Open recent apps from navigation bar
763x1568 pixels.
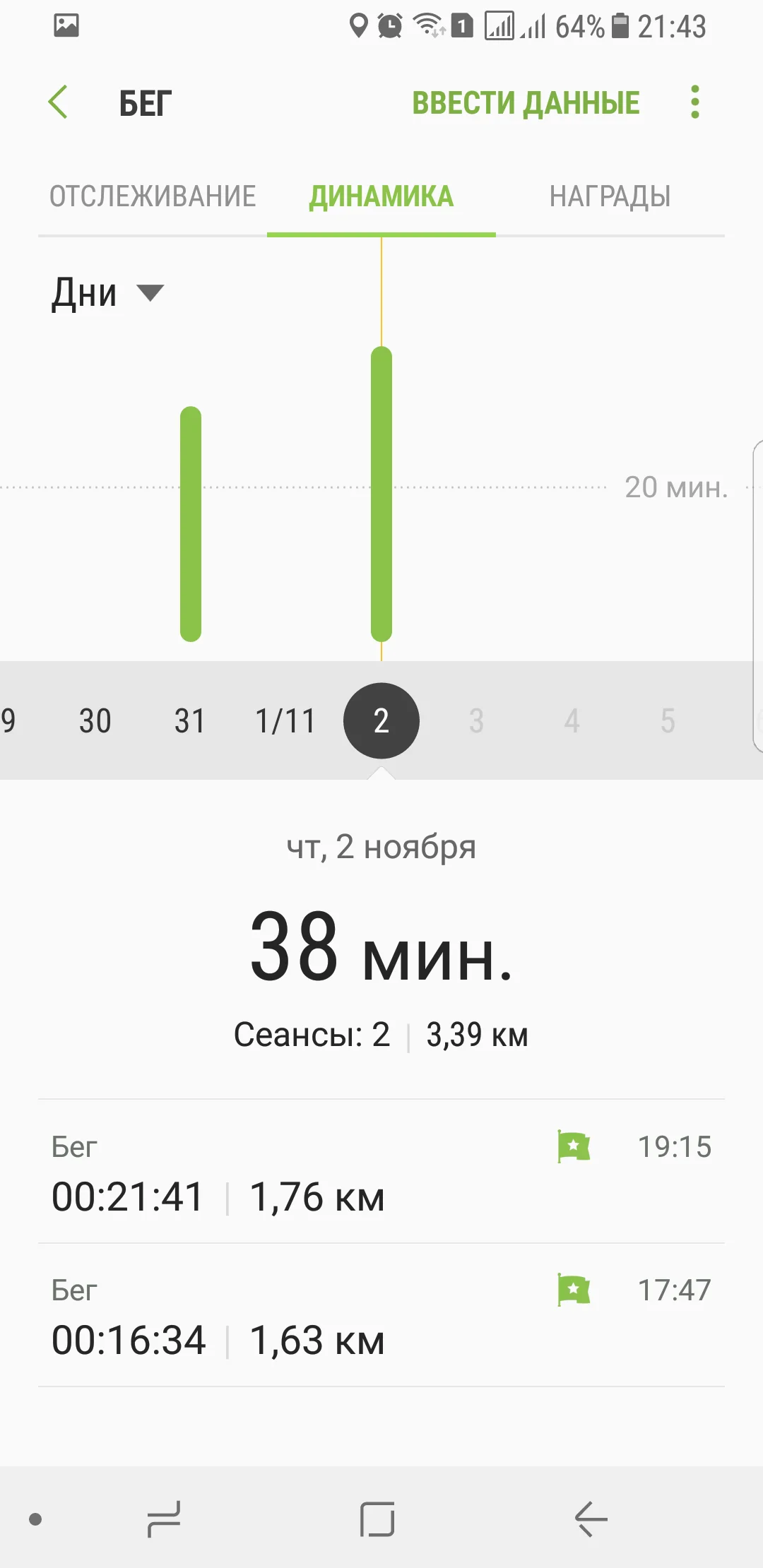(164, 1519)
